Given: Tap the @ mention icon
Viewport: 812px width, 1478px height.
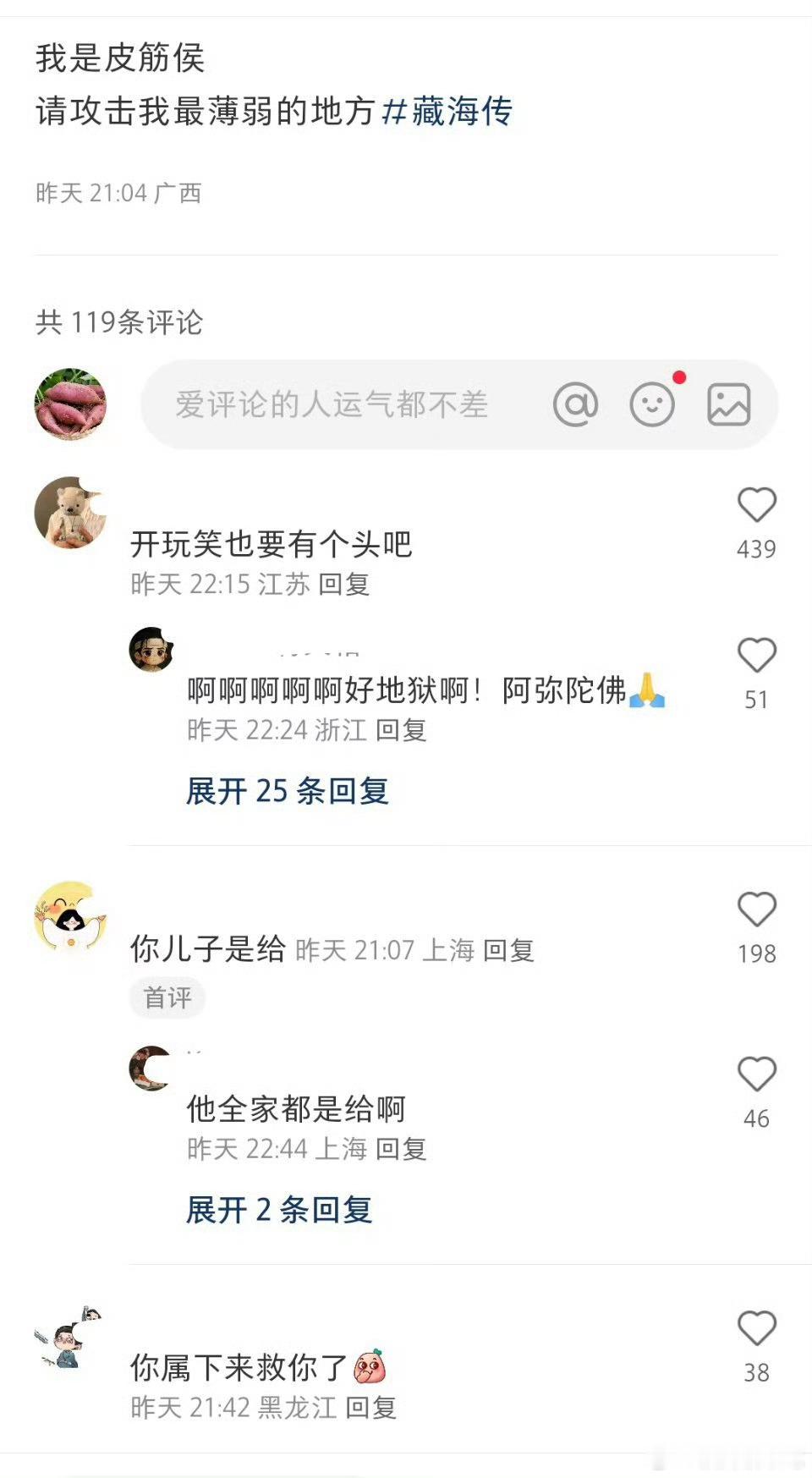Looking at the screenshot, I should pyautogui.click(x=575, y=404).
